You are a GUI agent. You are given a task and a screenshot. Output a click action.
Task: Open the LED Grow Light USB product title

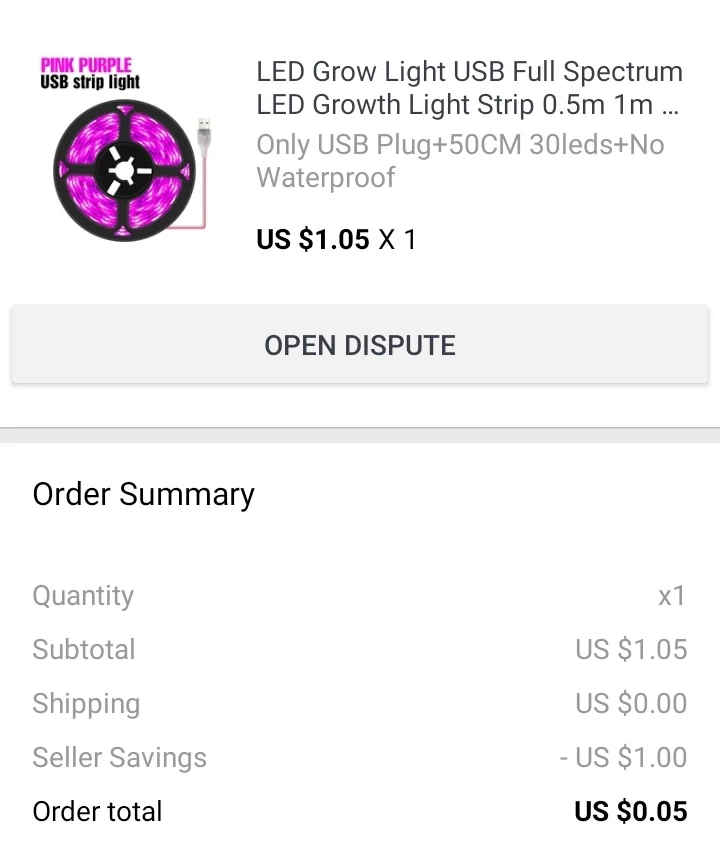pyautogui.click(x=469, y=88)
